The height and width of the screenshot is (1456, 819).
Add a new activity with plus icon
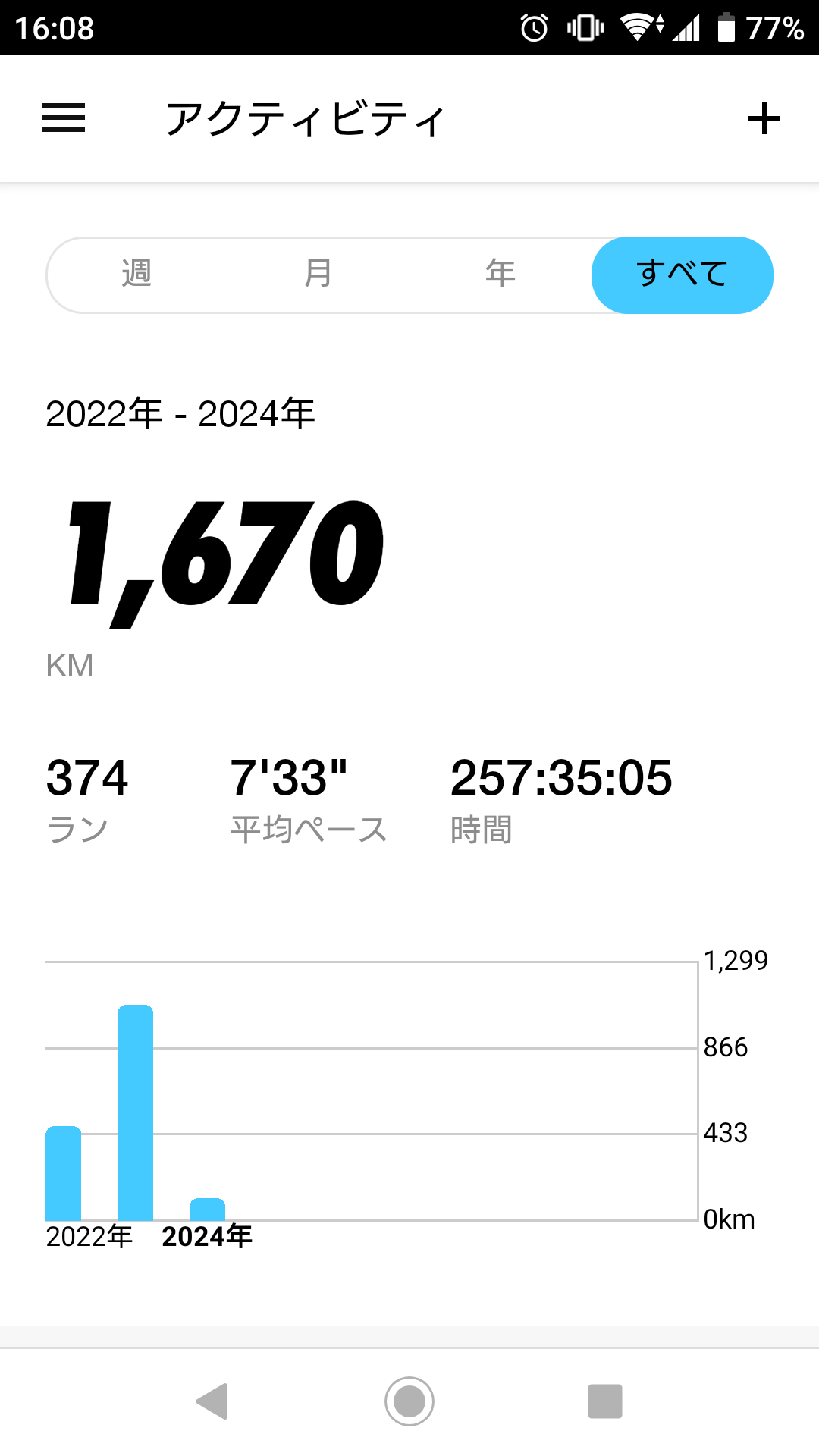coord(764,119)
